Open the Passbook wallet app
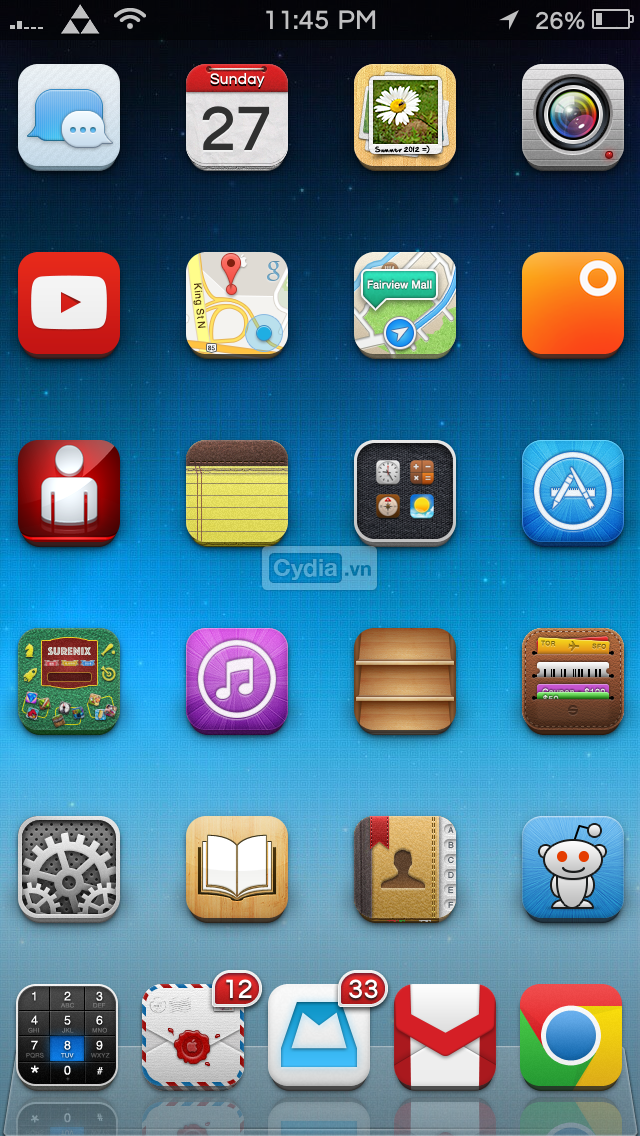640x1136 pixels. point(573,679)
